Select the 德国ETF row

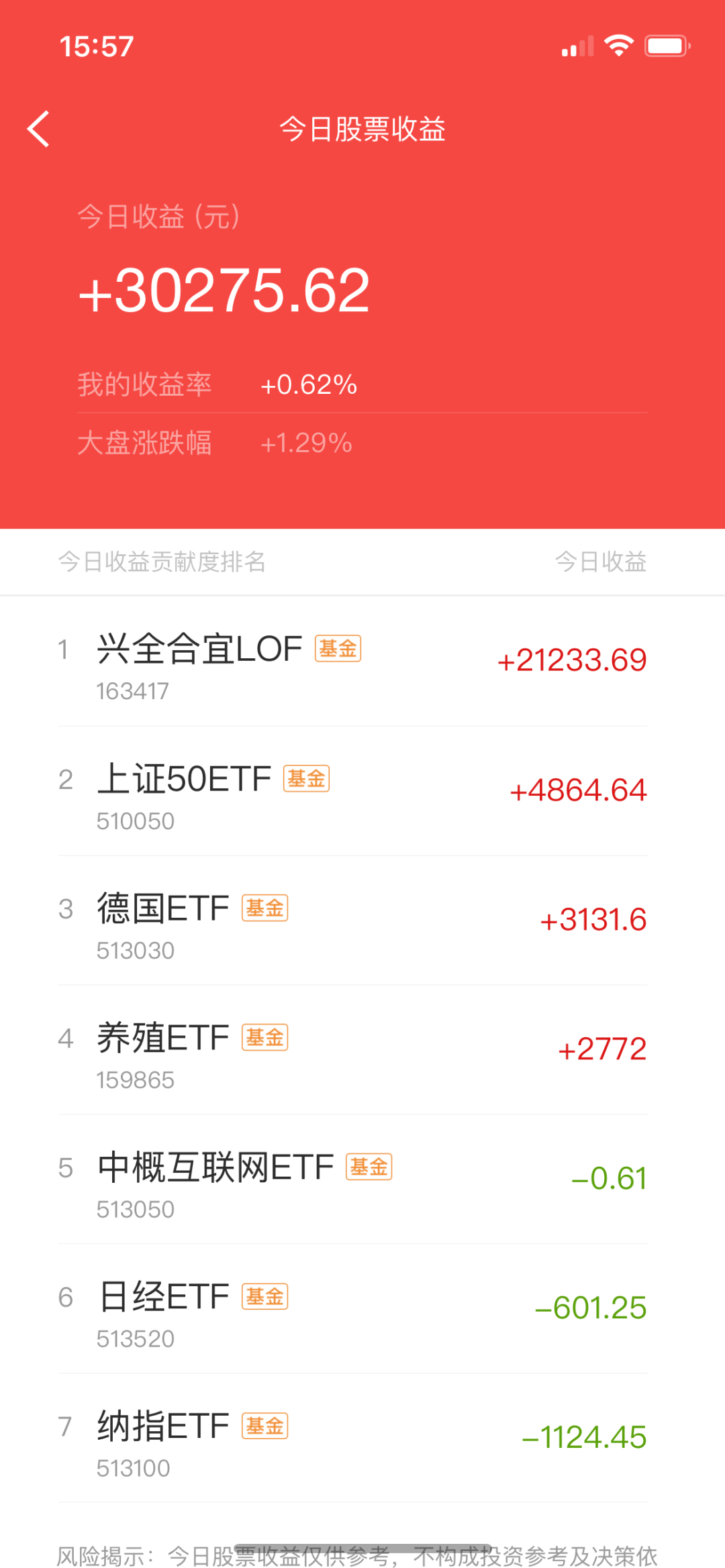[362, 921]
